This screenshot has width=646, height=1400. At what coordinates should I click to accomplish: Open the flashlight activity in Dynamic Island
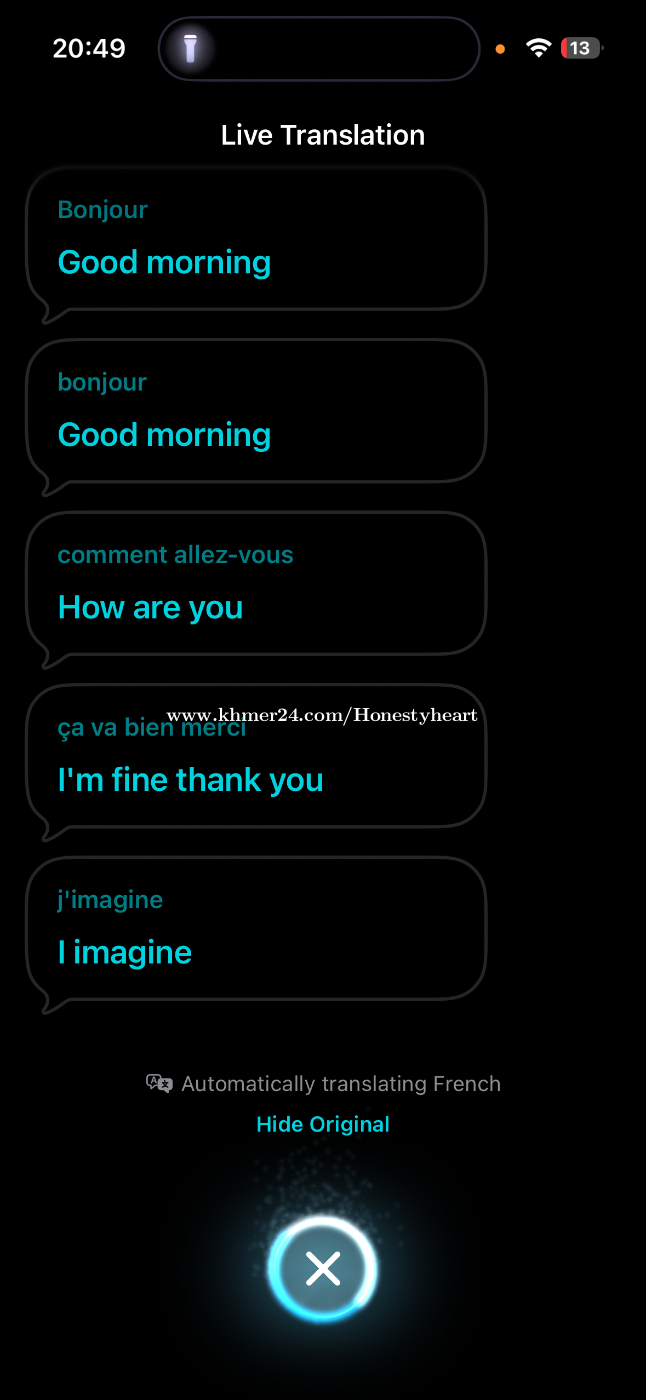191,47
